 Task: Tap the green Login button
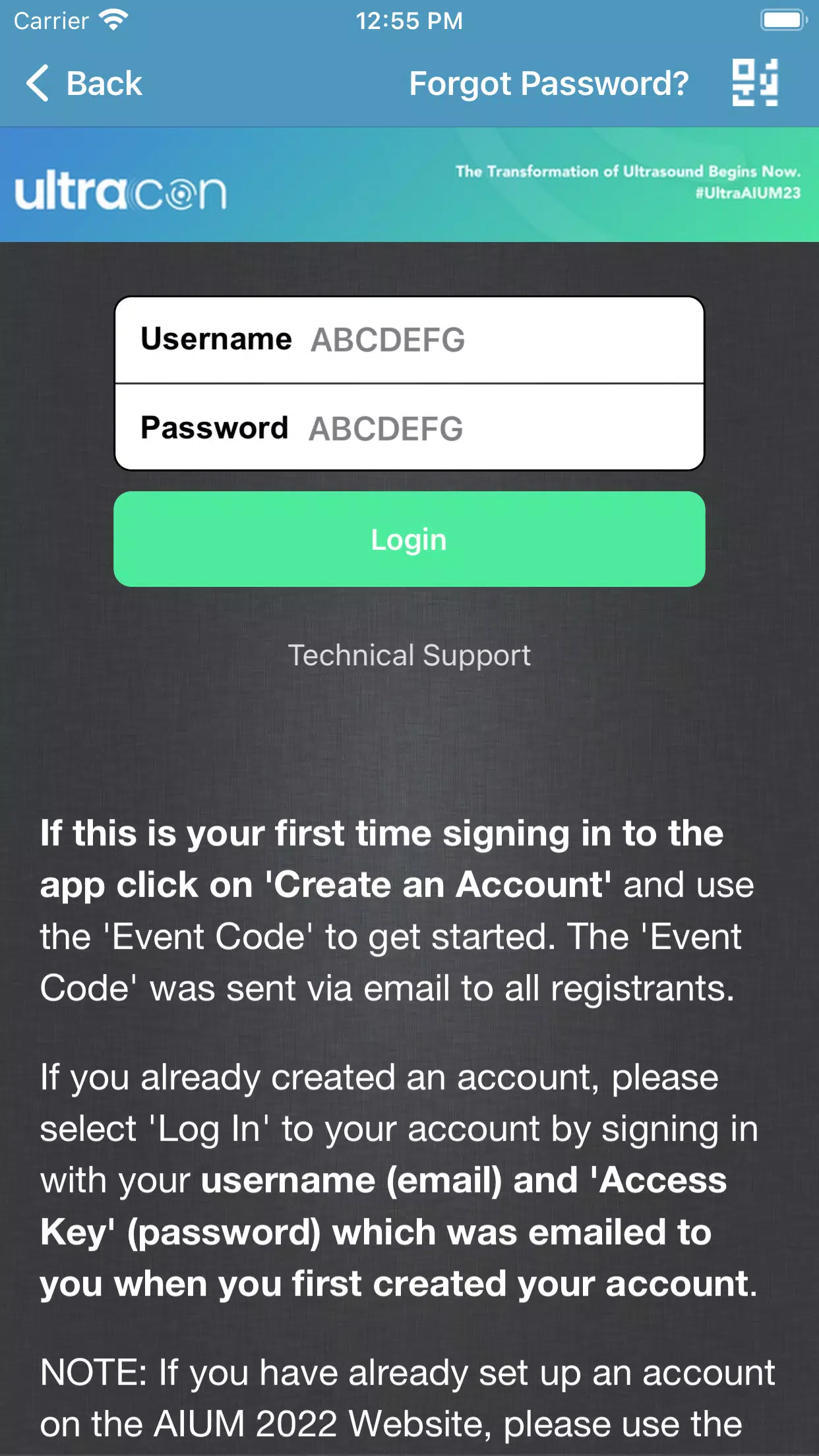point(409,539)
